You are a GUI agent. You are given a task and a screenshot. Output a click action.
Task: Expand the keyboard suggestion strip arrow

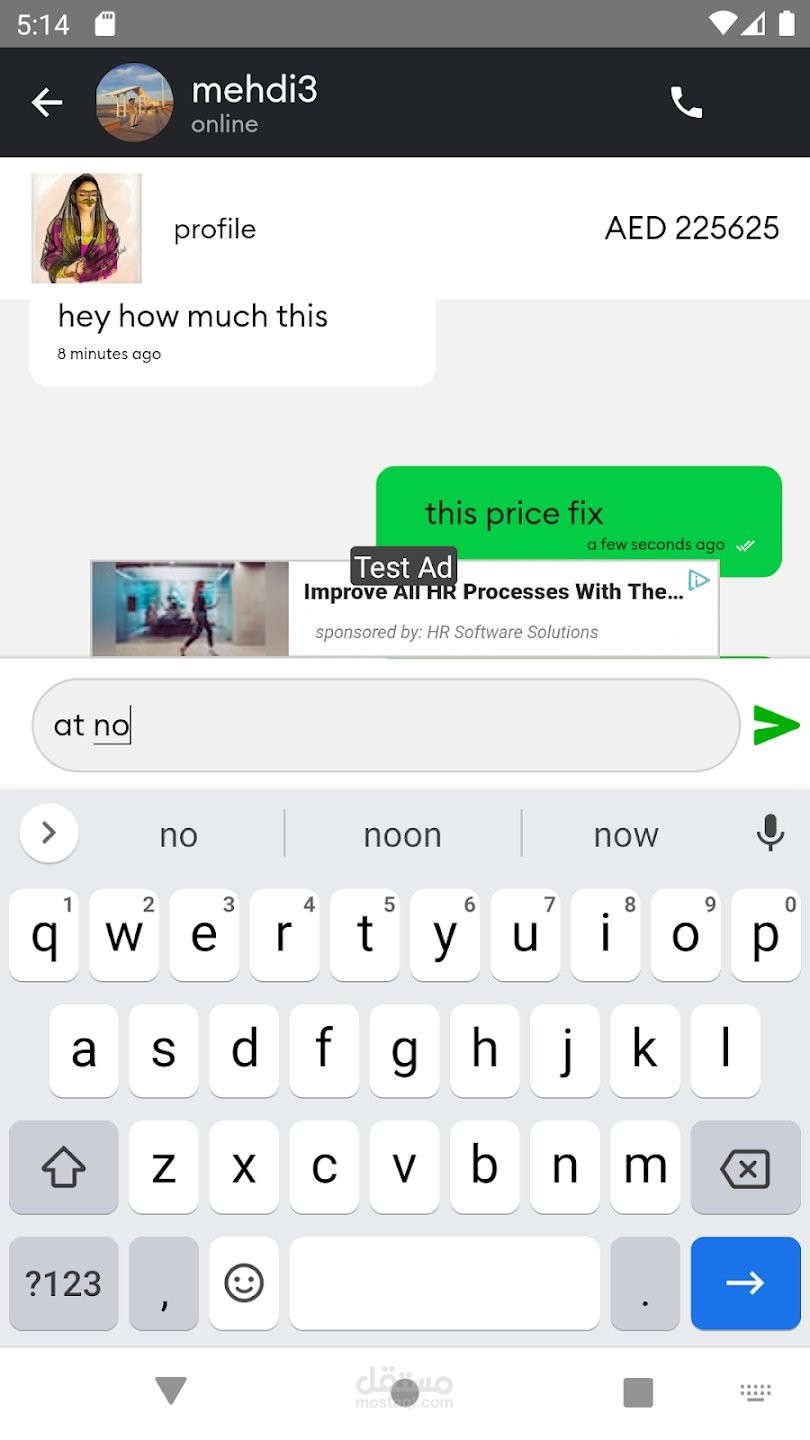[48, 833]
